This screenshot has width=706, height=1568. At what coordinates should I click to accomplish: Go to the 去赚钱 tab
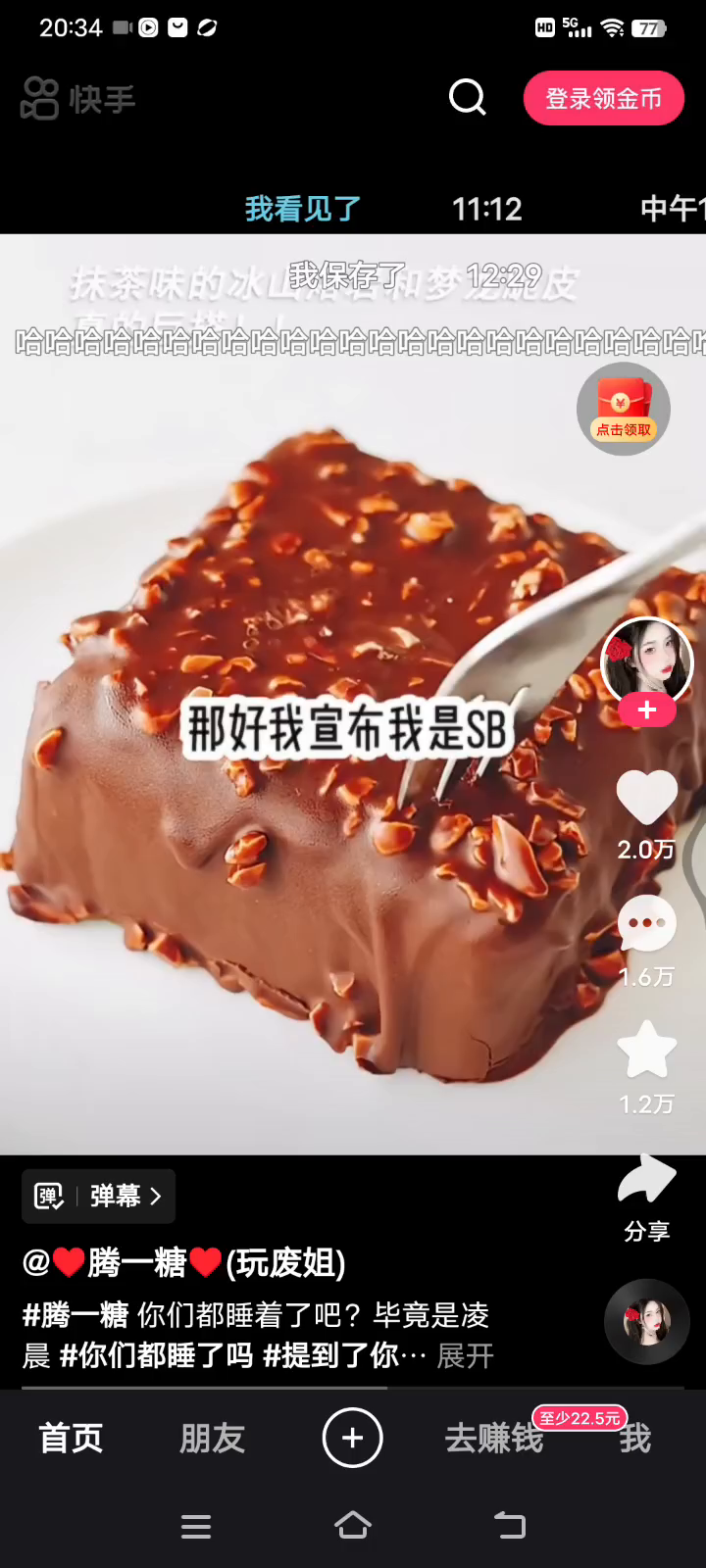tap(494, 1438)
